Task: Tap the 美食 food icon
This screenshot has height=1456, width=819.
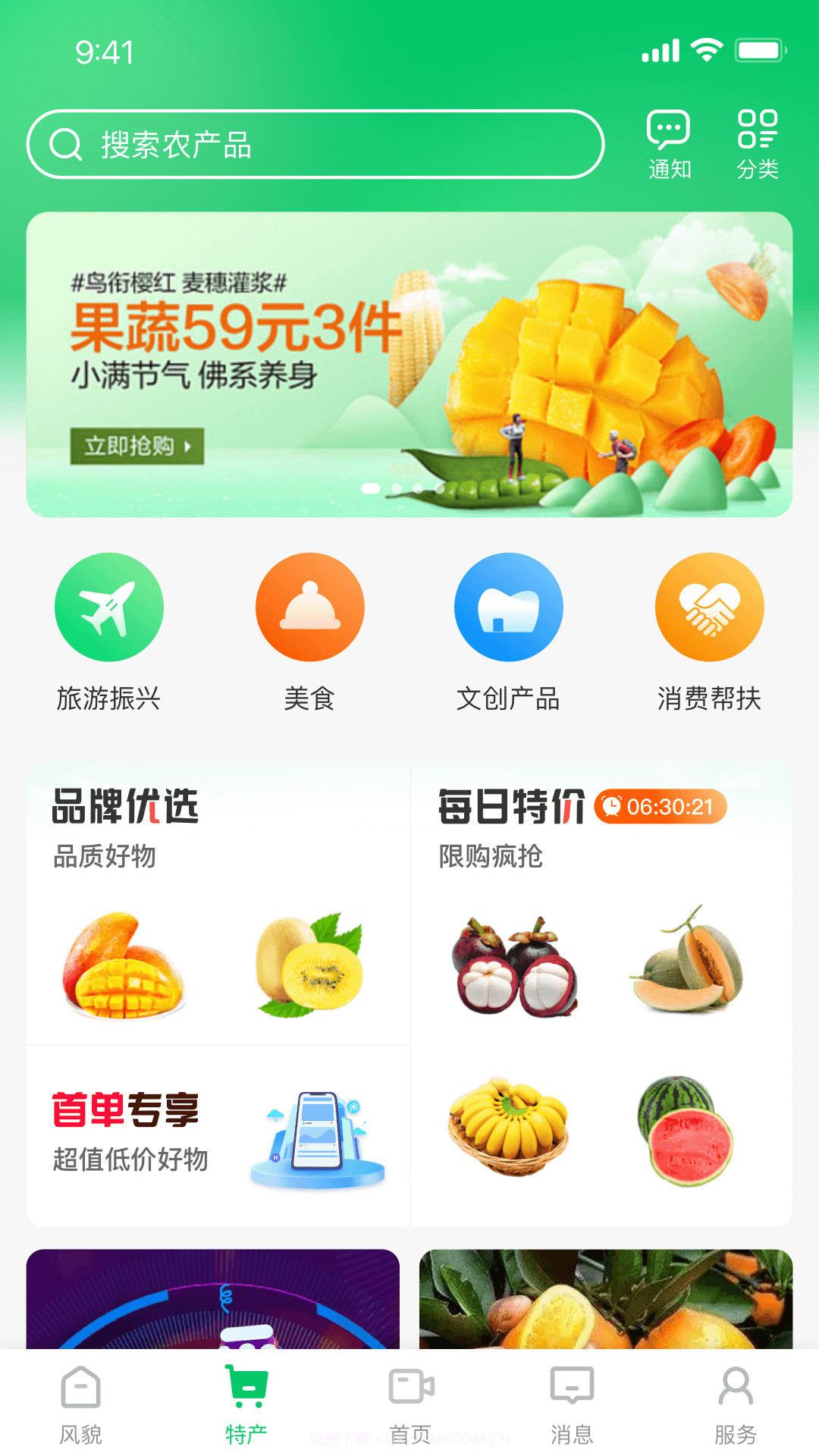Action: pyautogui.click(x=309, y=607)
